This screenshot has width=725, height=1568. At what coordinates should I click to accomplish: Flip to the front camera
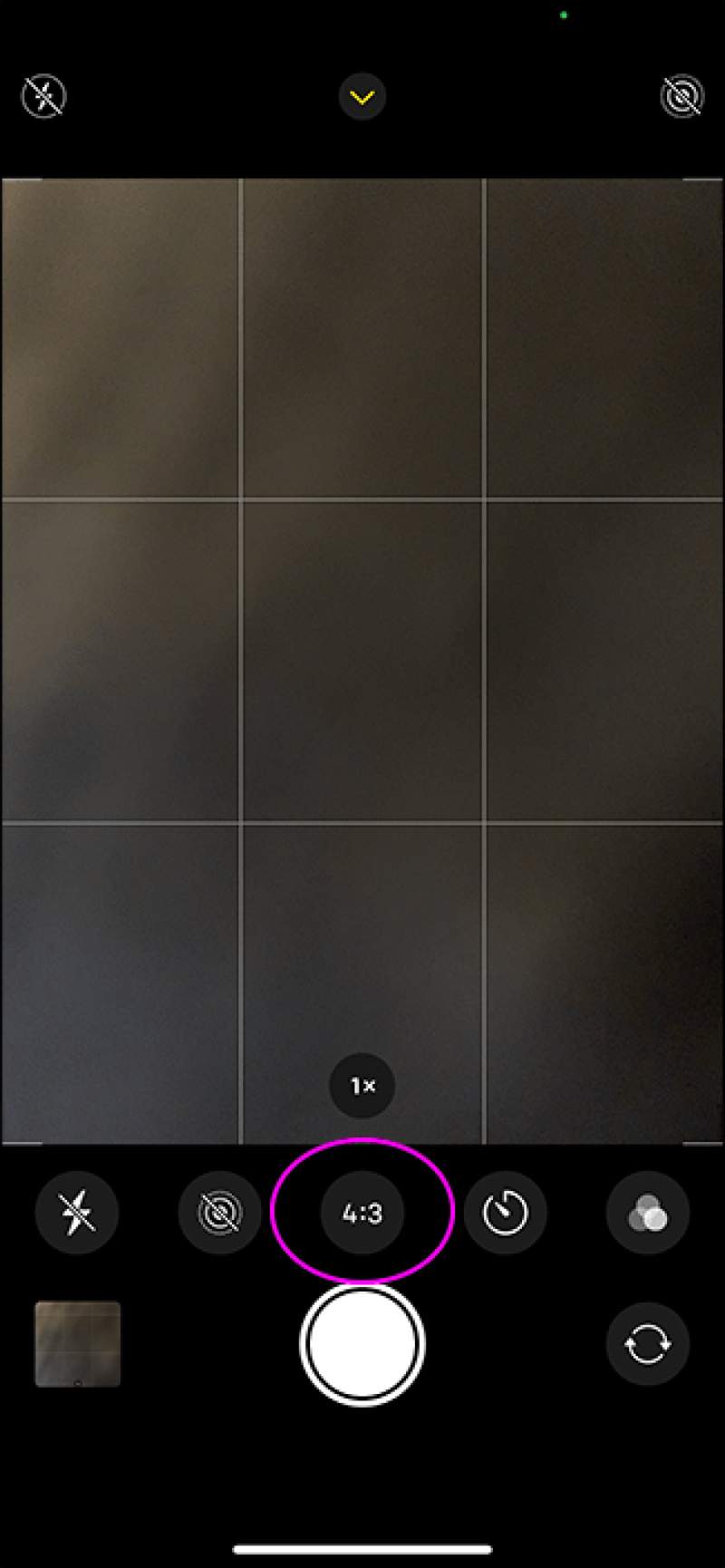648,1344
